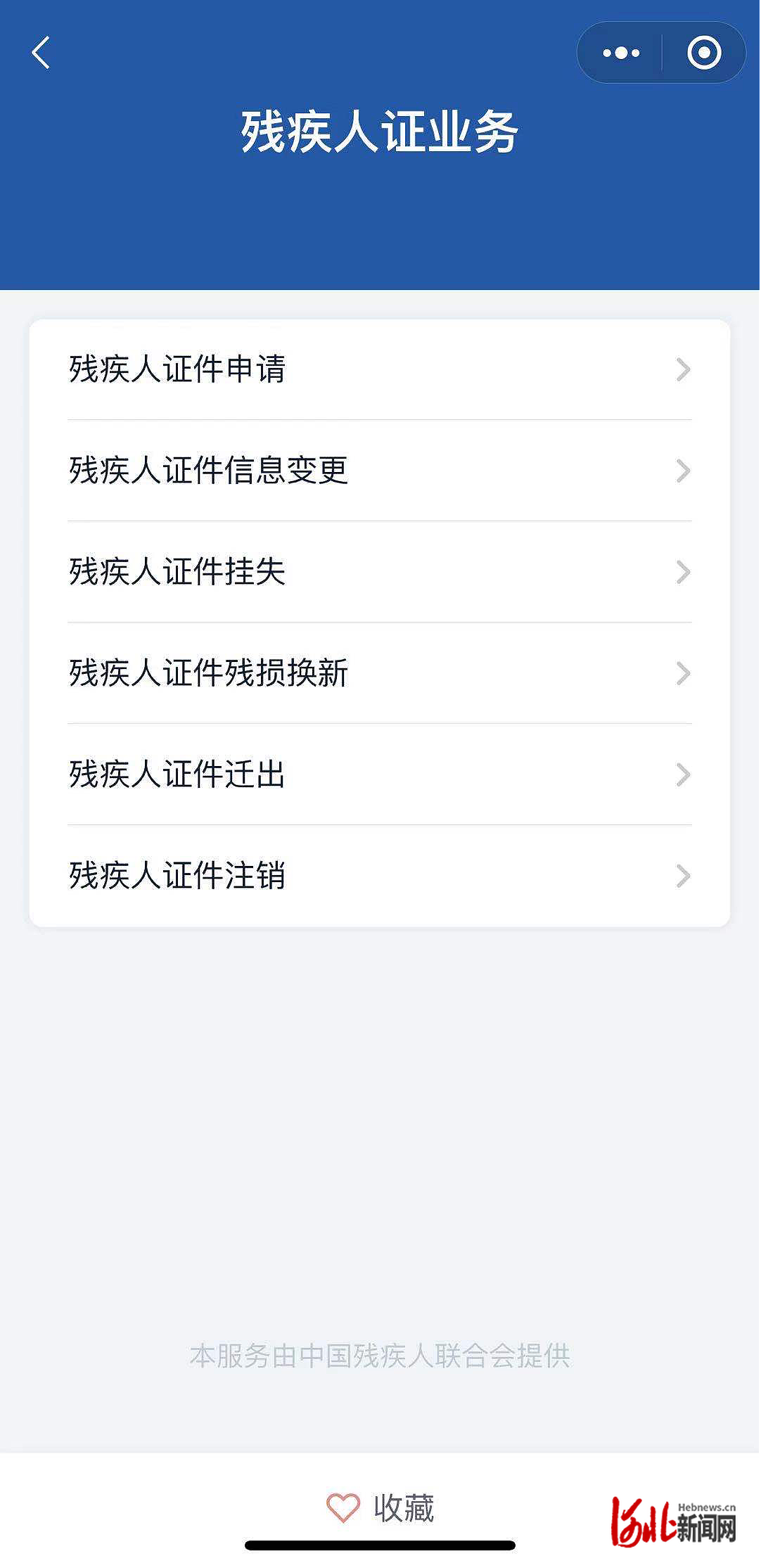The width and height of the screenshot is (761, 1568).
Task: Close the mini program via circle icon
Action: point(704,53)
